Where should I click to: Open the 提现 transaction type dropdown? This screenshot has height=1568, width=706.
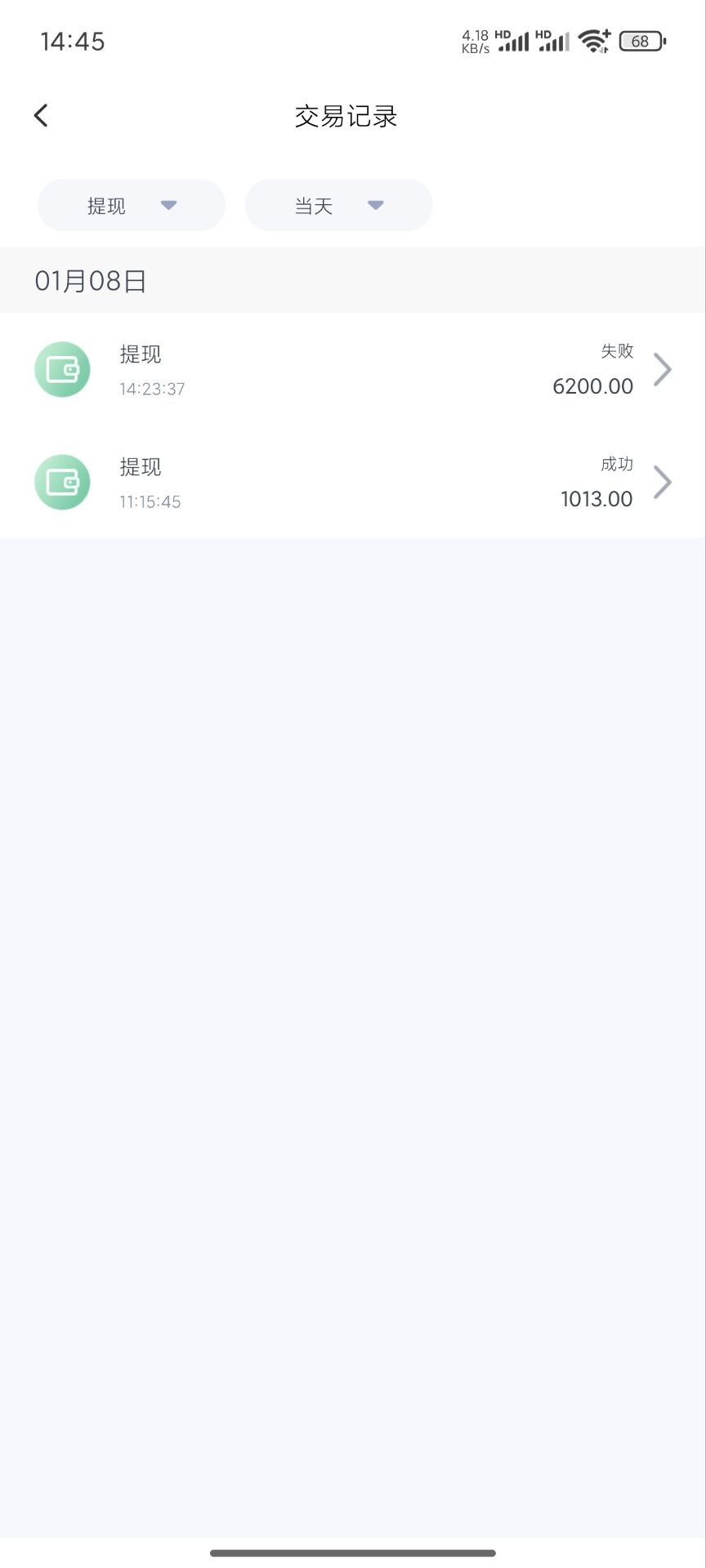point(132,205)
